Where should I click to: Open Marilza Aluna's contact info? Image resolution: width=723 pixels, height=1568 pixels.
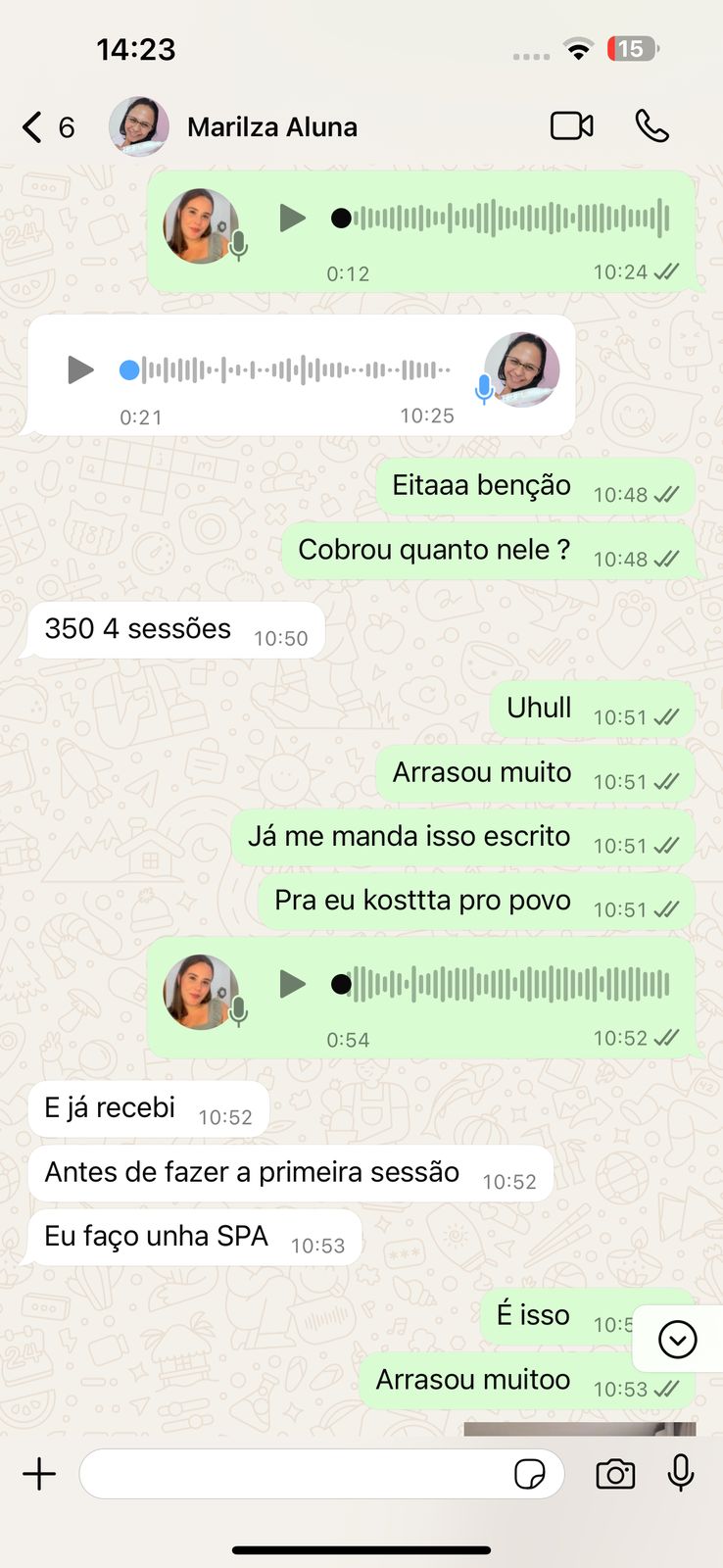pos(271,127)
